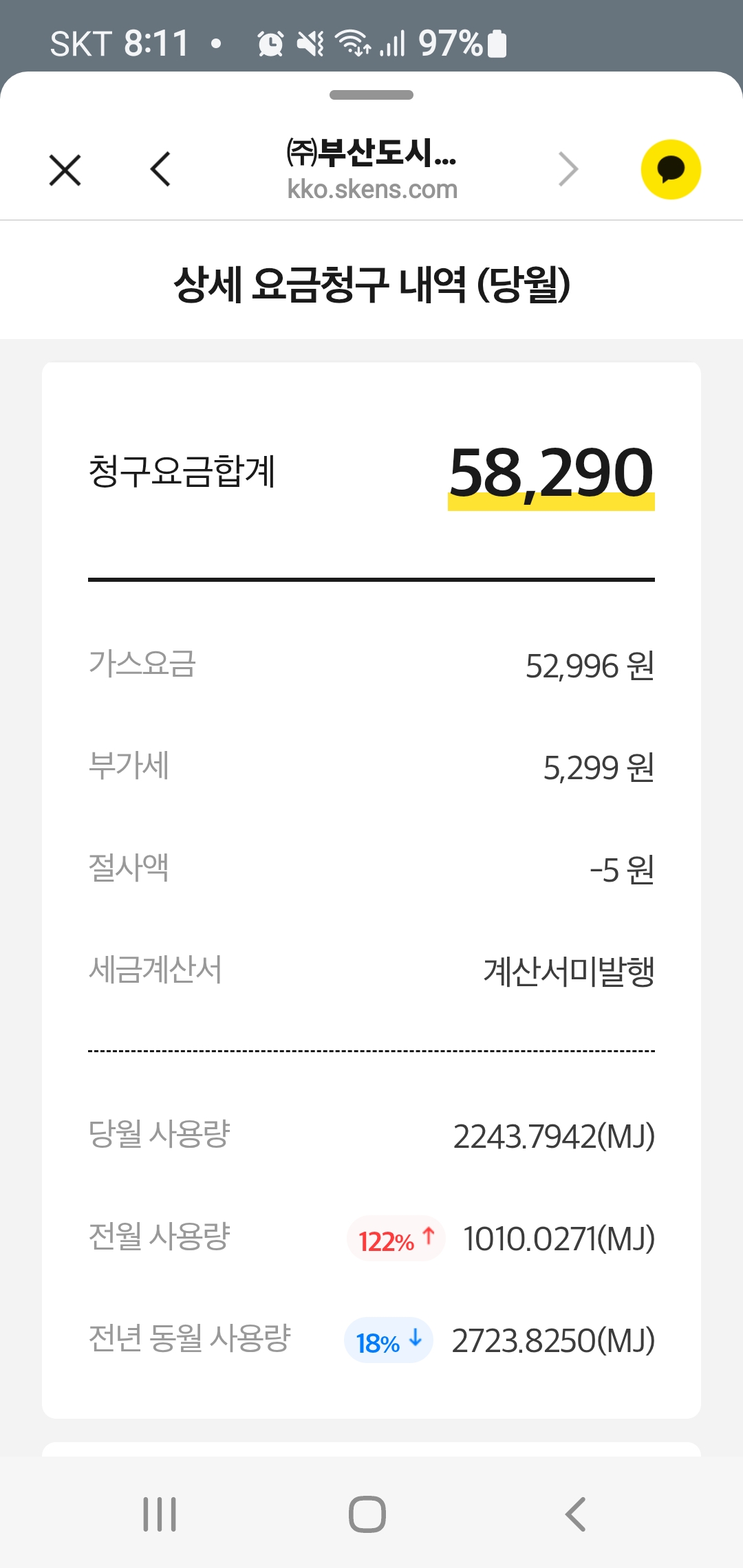Go forward to next web page
Image resolution: width=743 pixels, height=1568 pixels.
coord(568,169)
